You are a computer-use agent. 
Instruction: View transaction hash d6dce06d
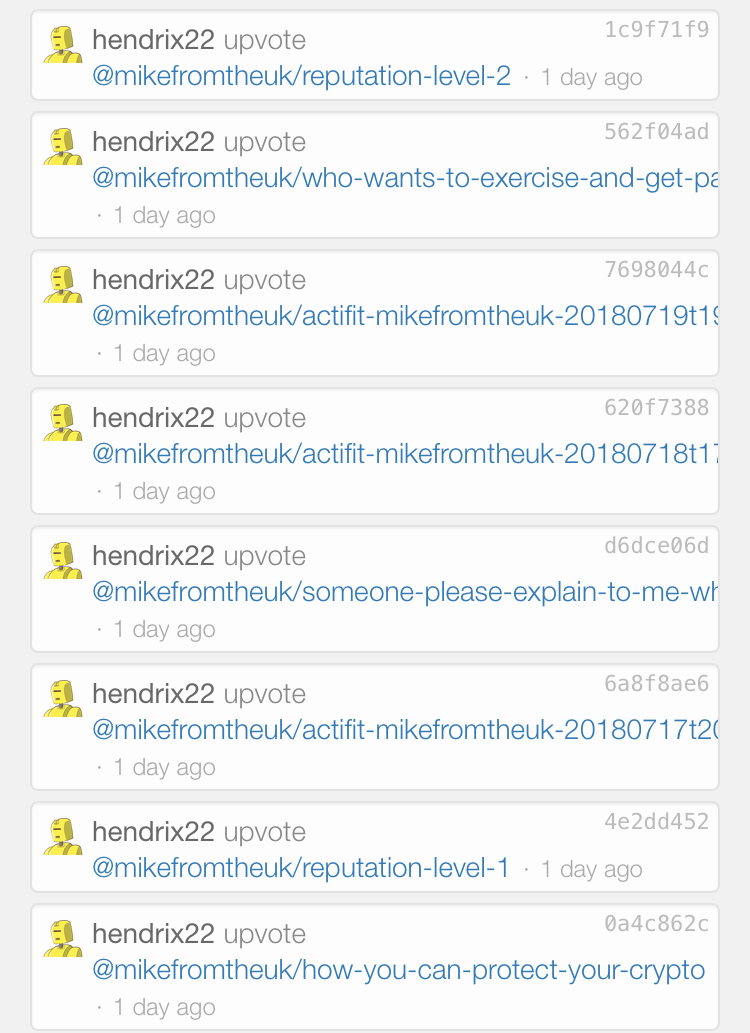(656, 545)
